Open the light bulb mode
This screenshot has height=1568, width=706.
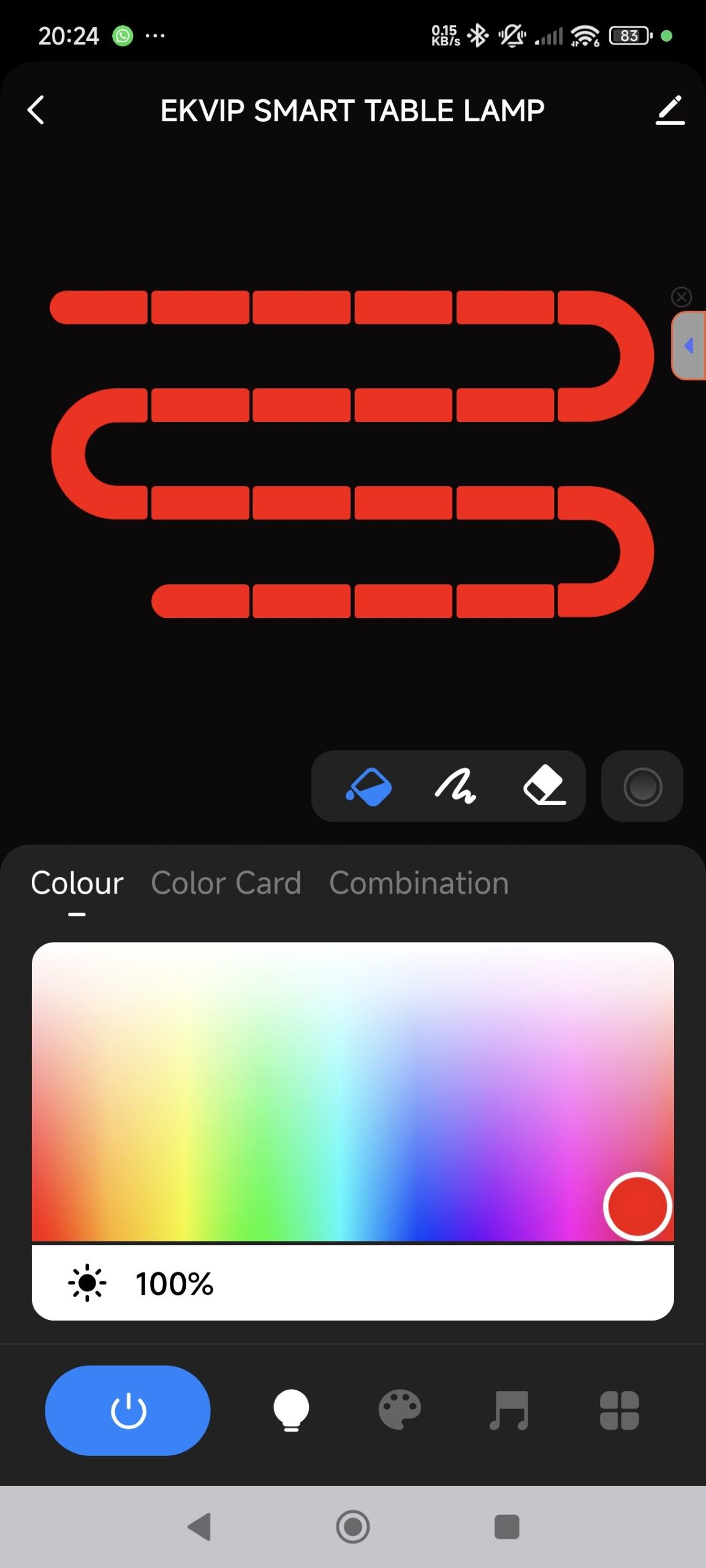(291, 1411)
